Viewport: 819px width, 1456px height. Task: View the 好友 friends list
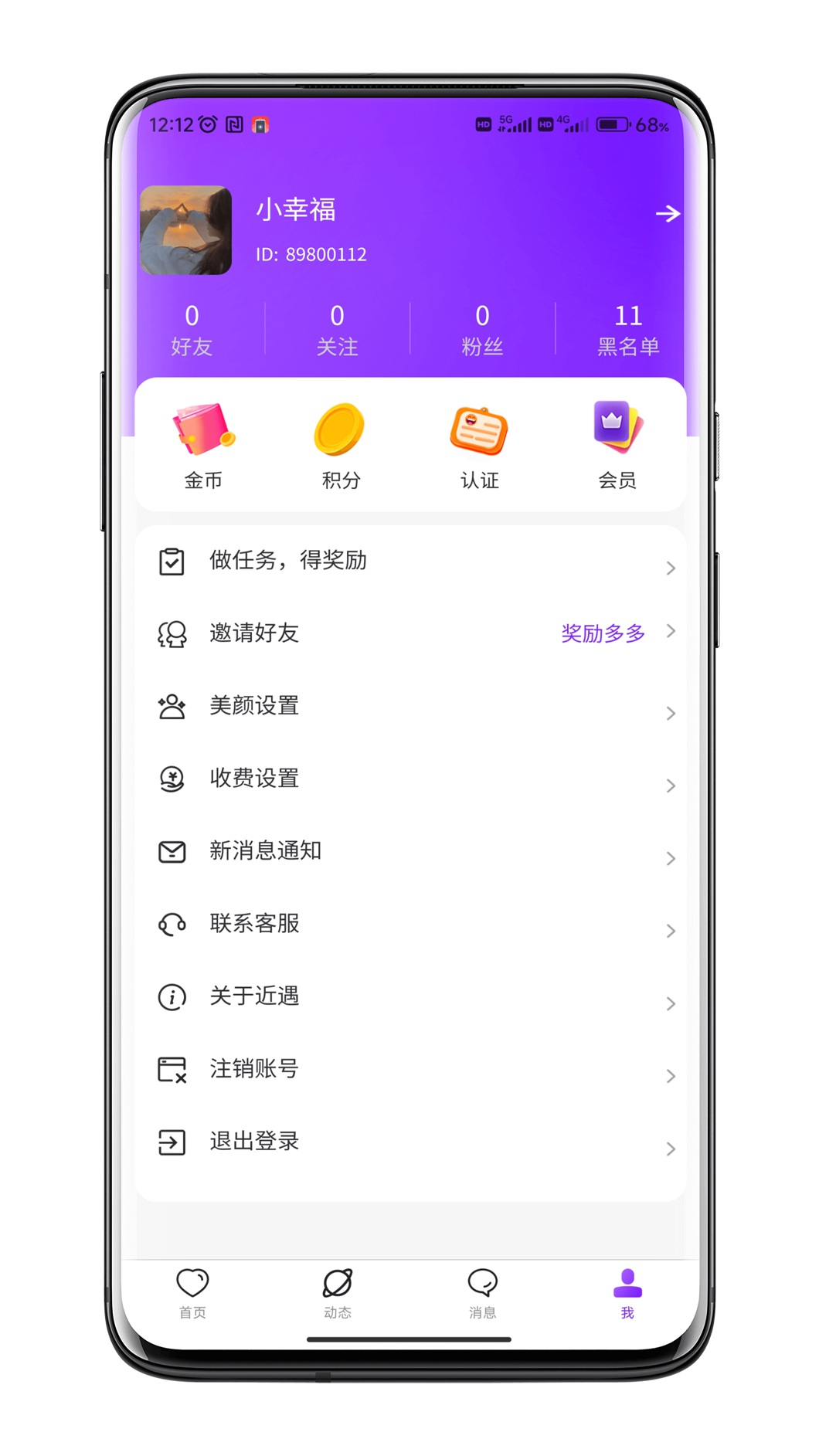pos(192,330)
